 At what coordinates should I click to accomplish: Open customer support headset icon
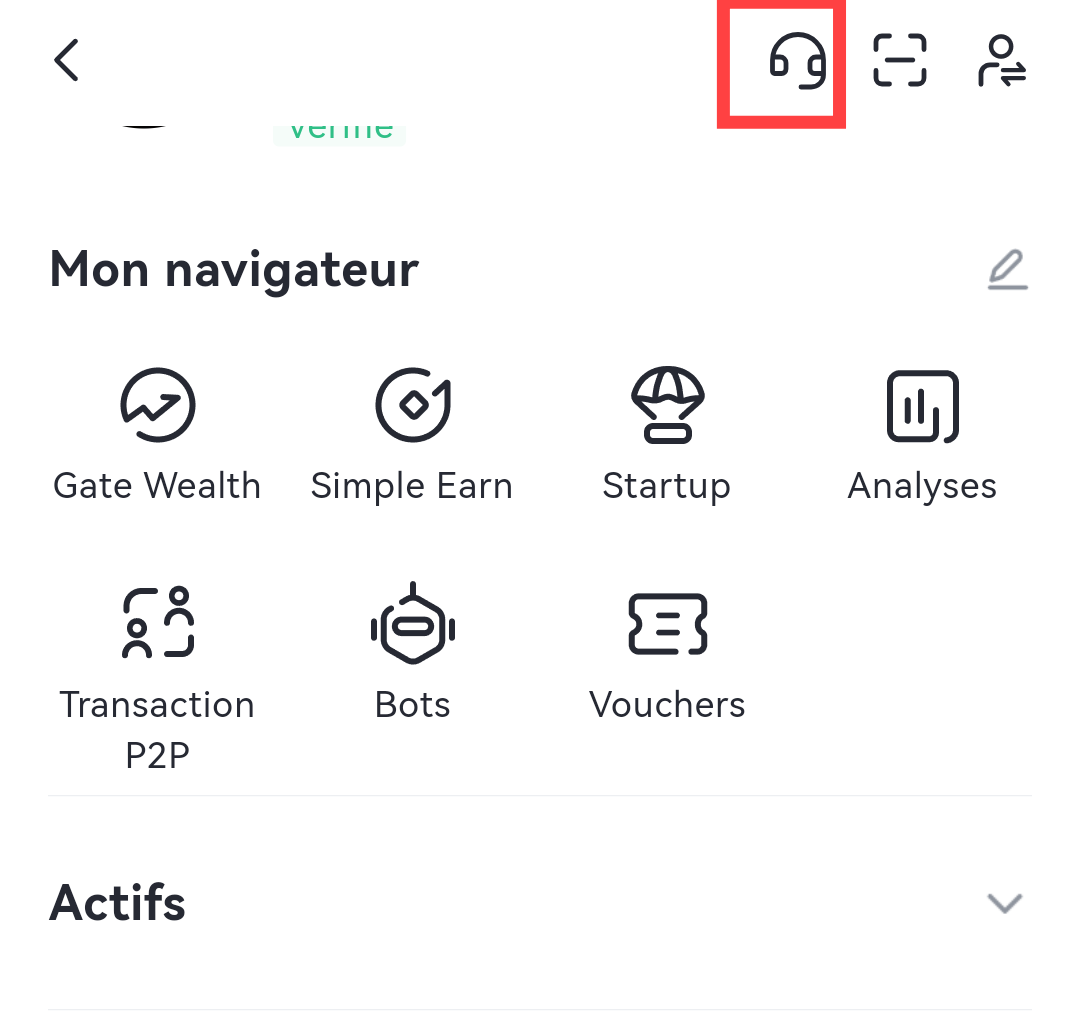[x=797, y=60]
